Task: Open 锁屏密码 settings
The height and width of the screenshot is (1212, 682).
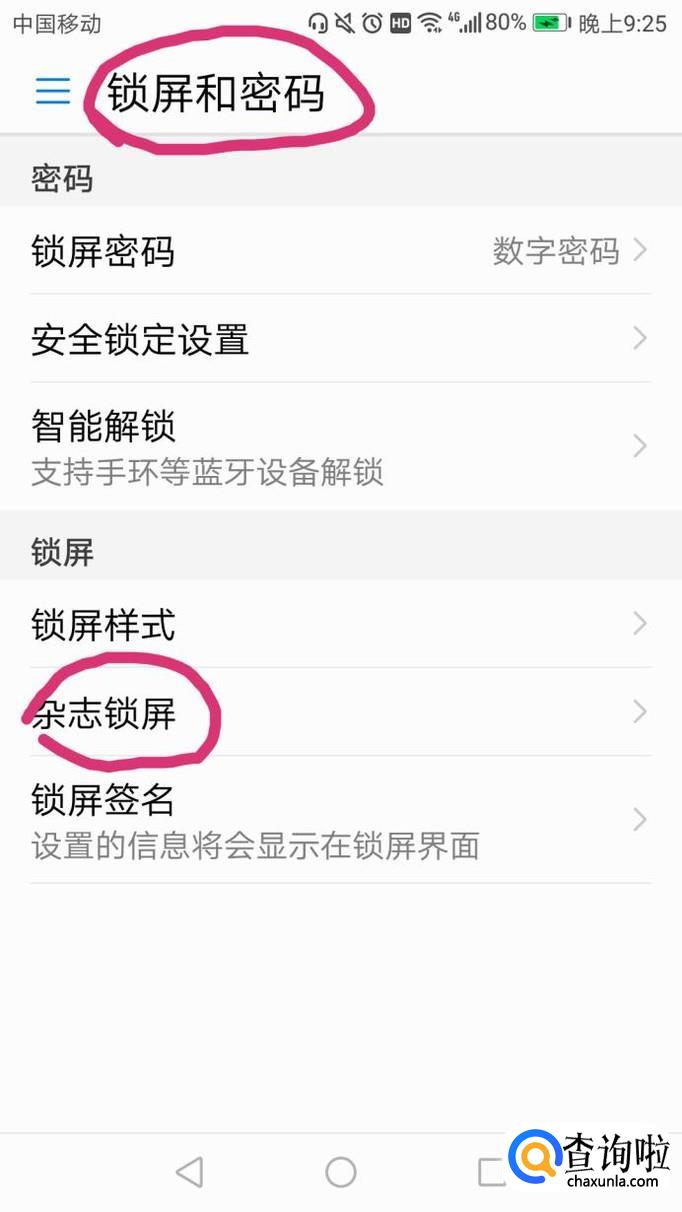Action: pyautogui.click(x=340, y=251)
